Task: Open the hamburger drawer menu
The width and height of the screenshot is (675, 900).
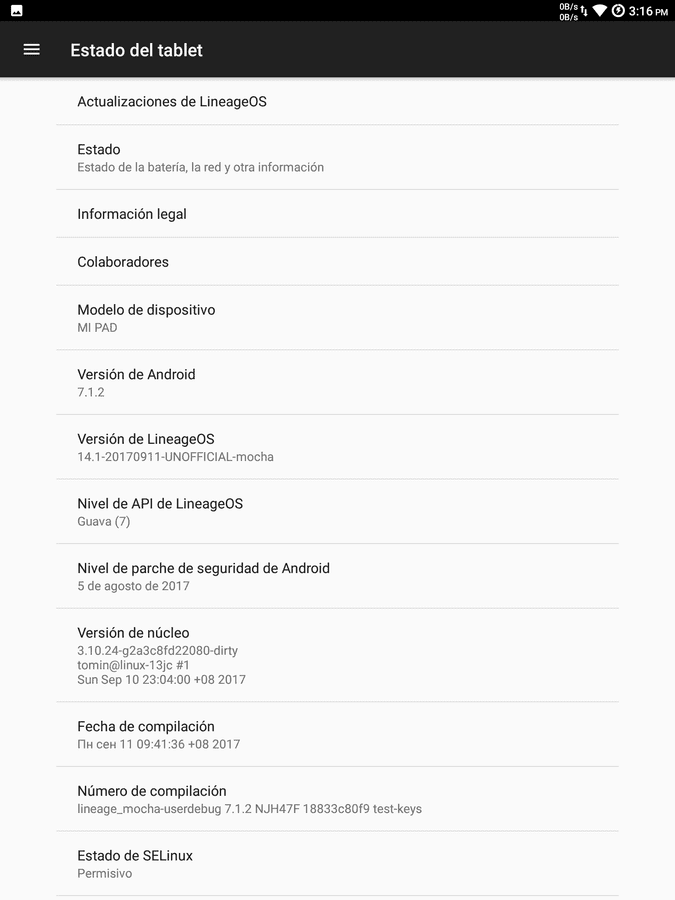Action: pos(32,50)
